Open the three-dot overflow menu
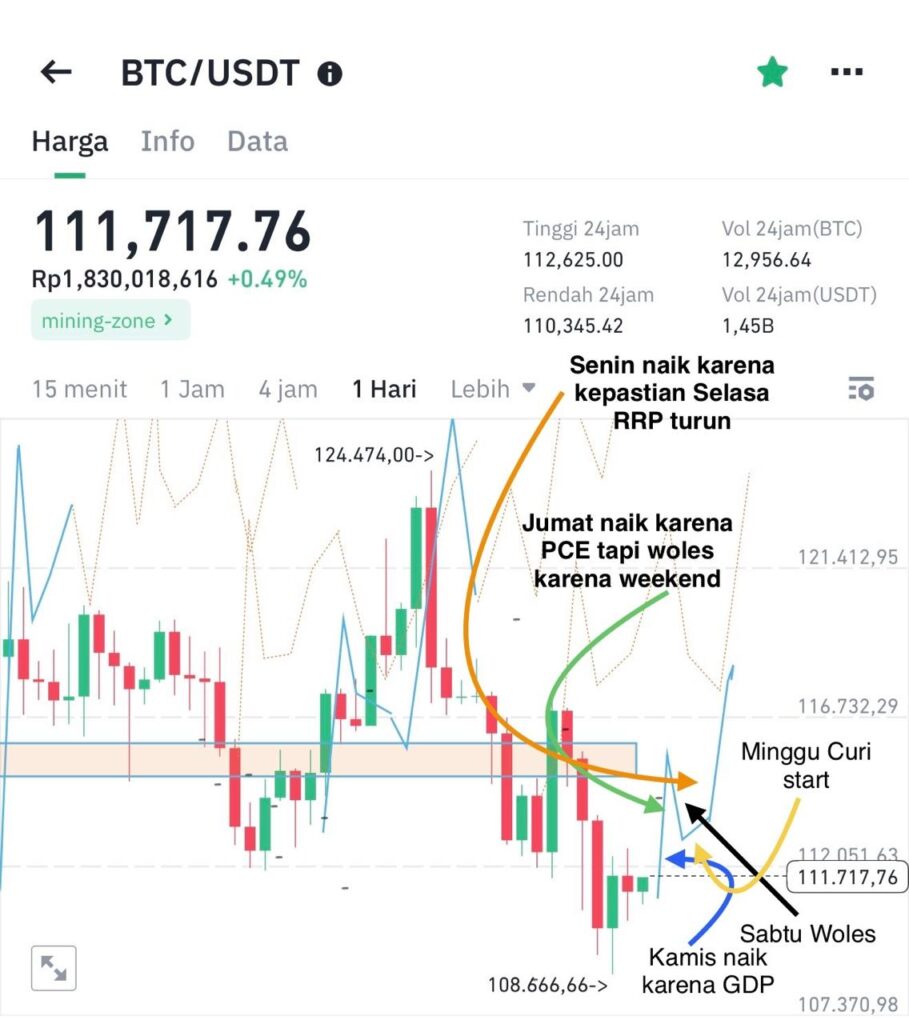This screenshot has width=909, height=1024. pyautogui.click(x=847, y=72)
